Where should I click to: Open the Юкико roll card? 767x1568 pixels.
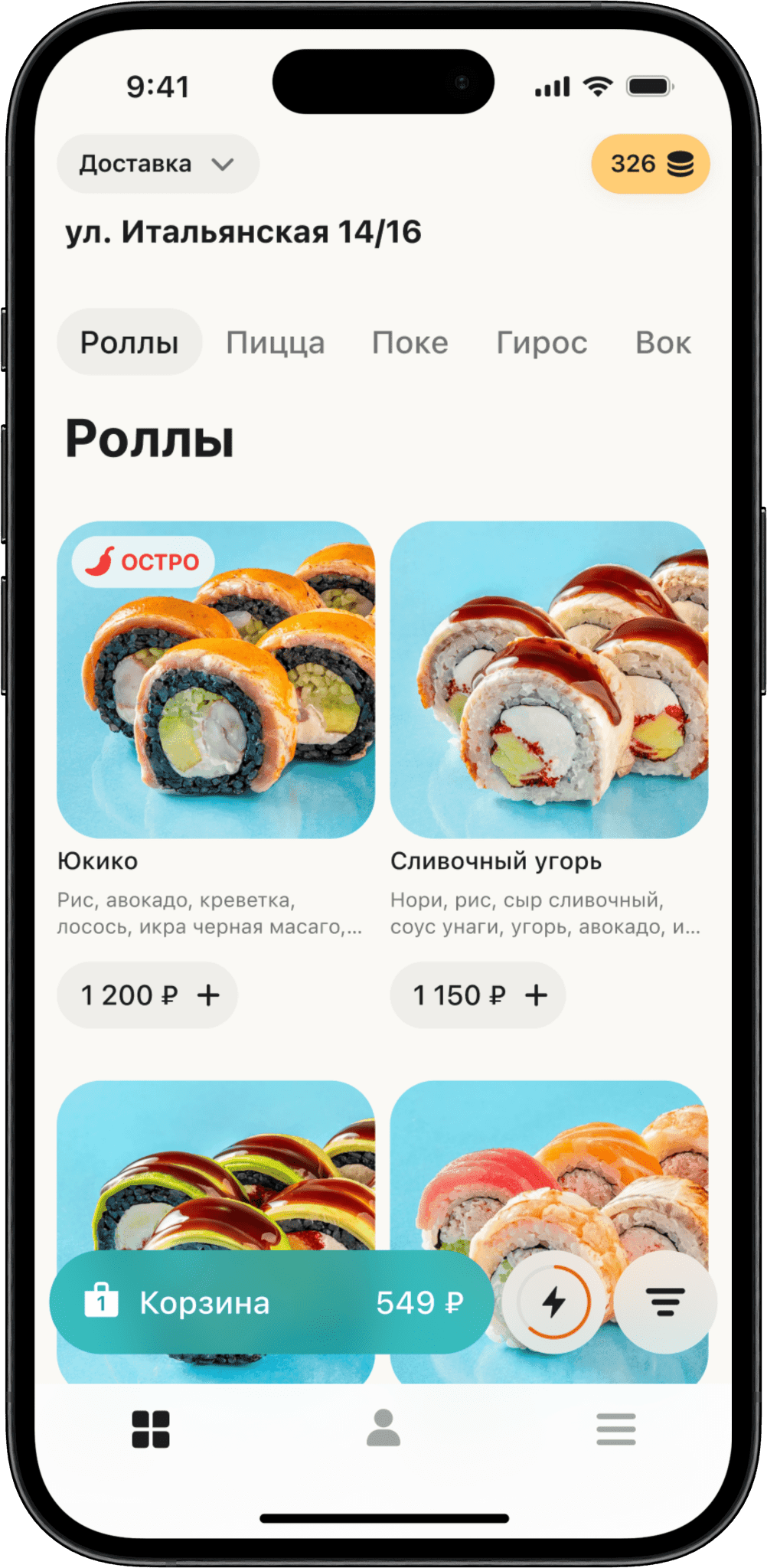tap(216, 680)
